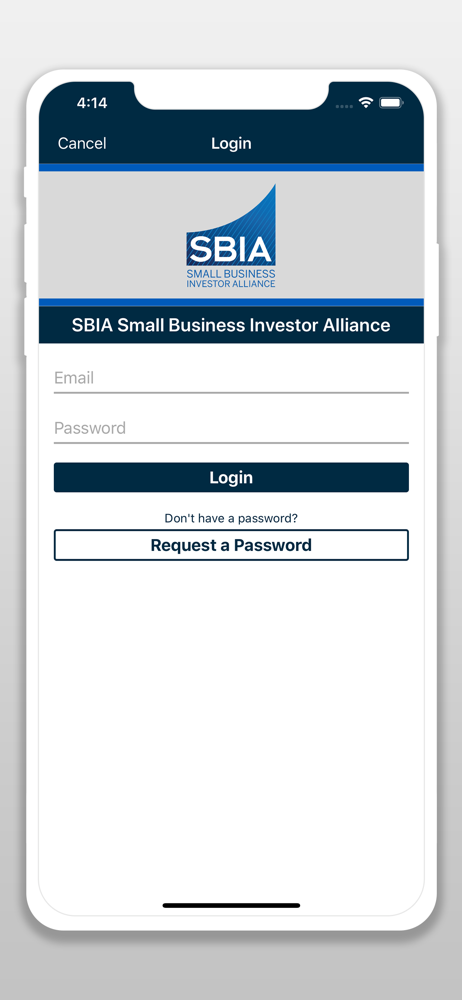The image size is (462, 1000).
Task: Cancel the login screen
Action: coord(82,143)
